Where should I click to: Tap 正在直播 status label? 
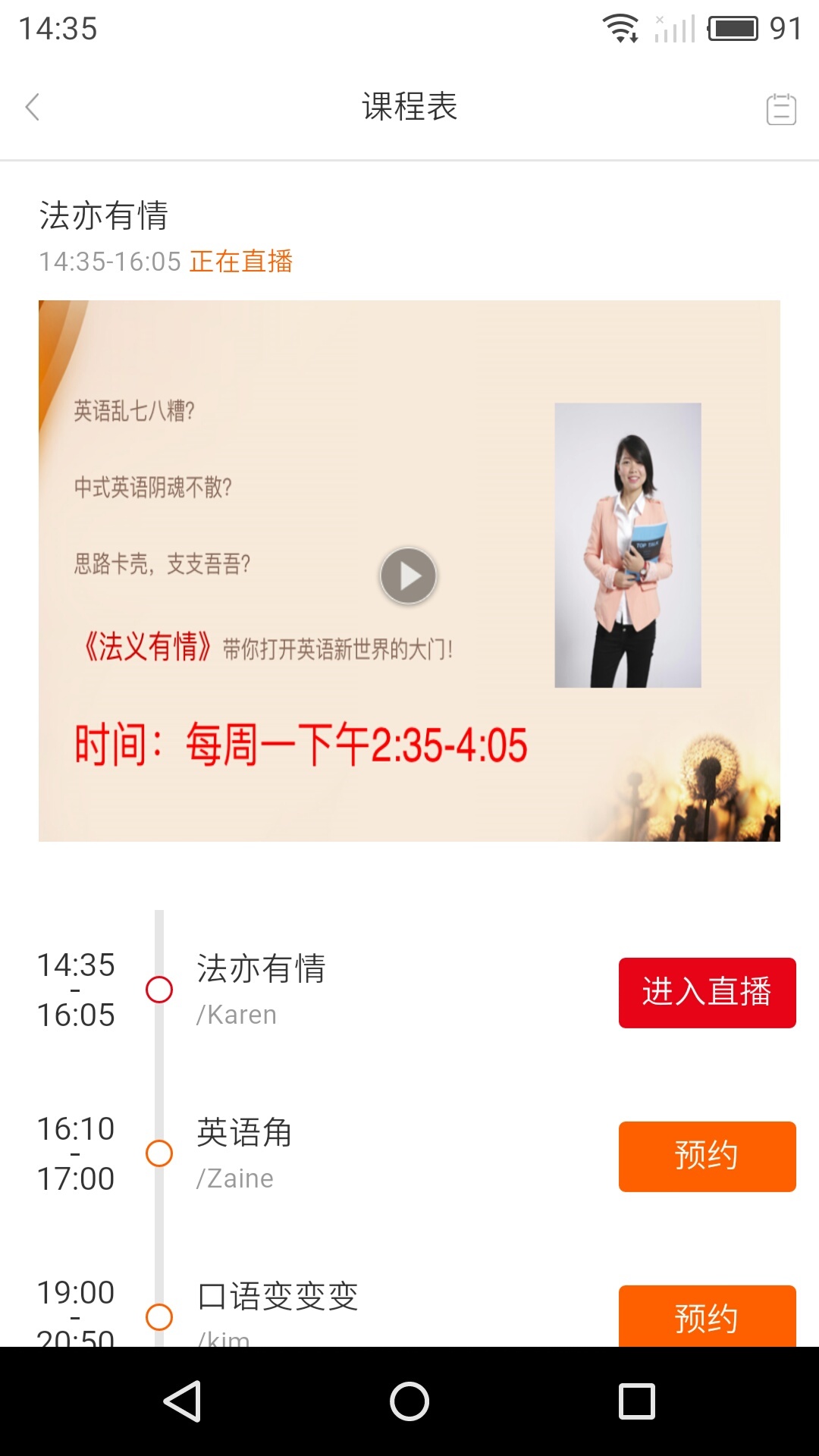(243, 261)
